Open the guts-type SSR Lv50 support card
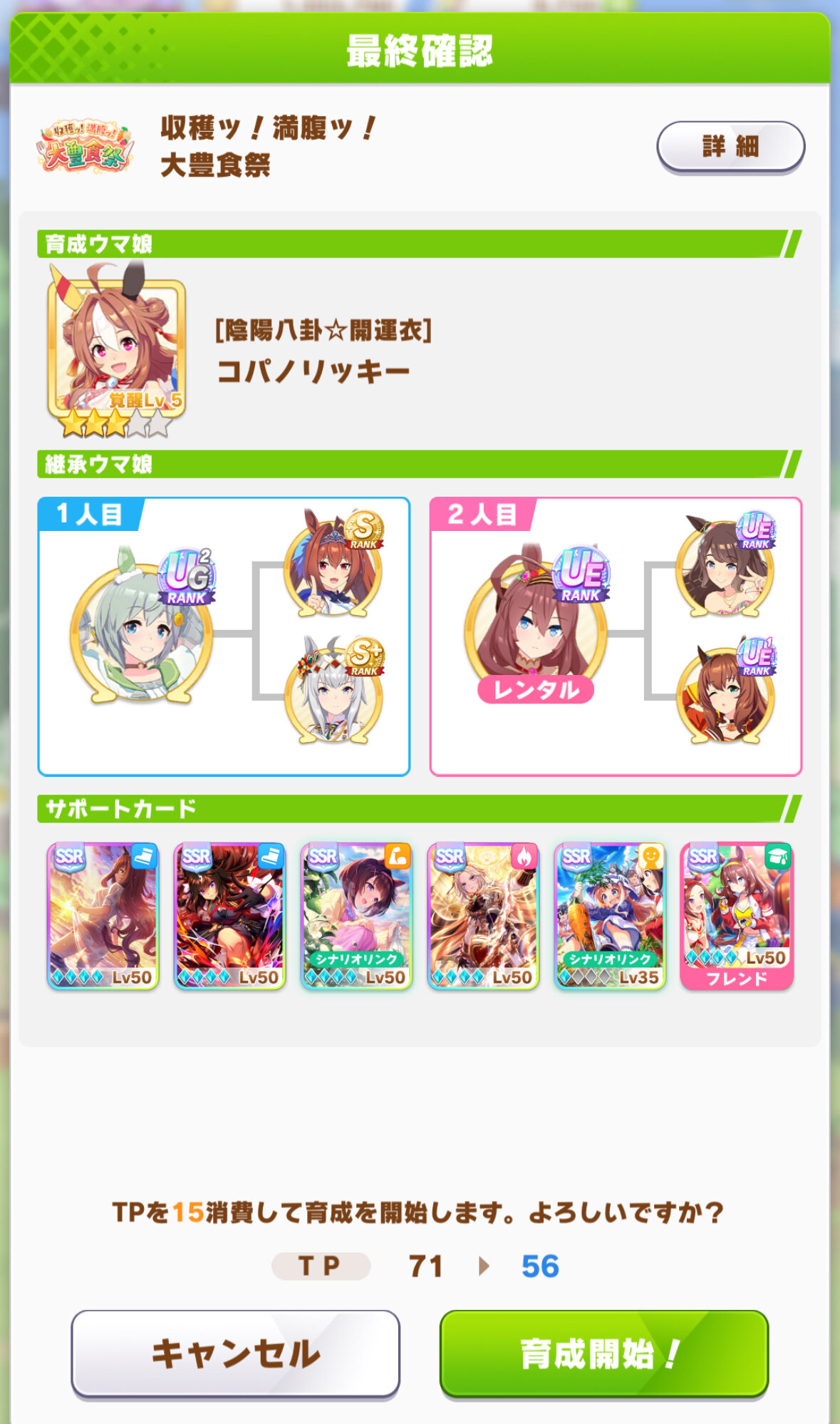The height and width of the screenshot is (1424, 840). tap(483, 917)
